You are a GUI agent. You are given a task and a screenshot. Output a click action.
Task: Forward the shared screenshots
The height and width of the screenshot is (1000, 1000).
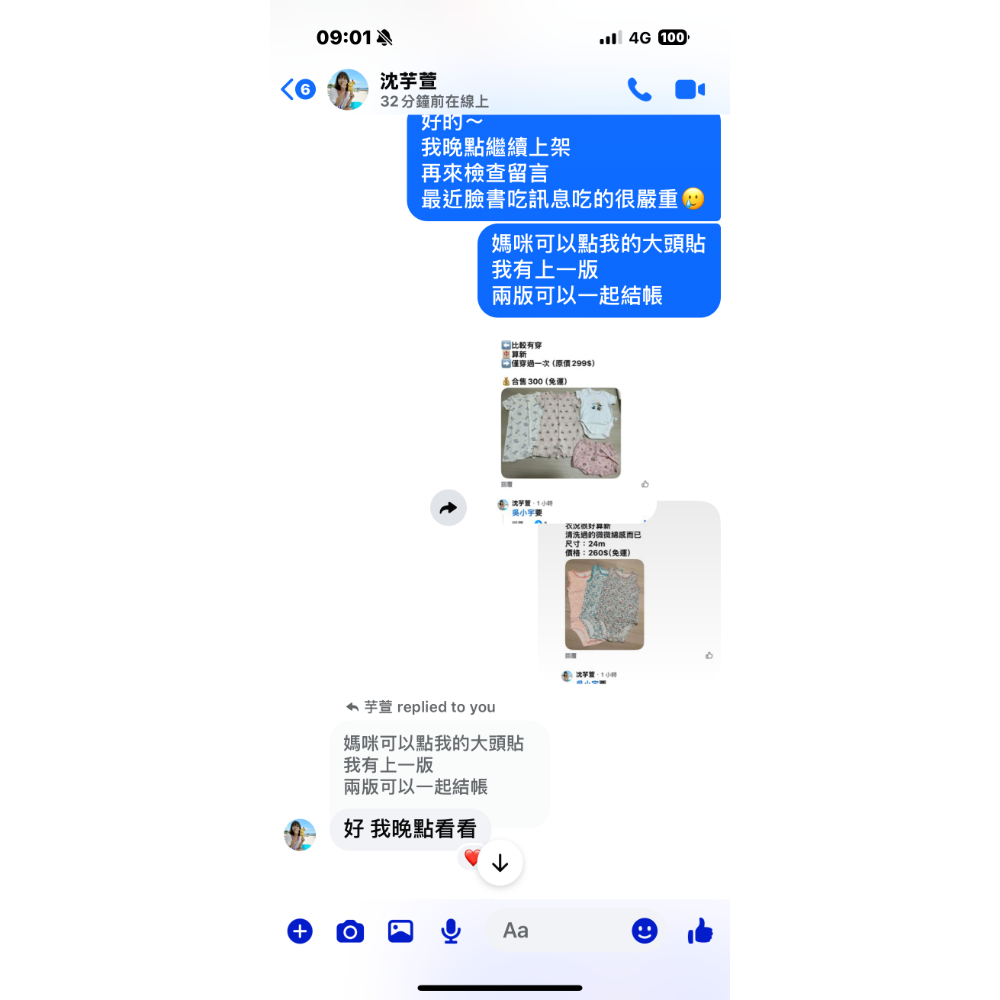(448, 508)
